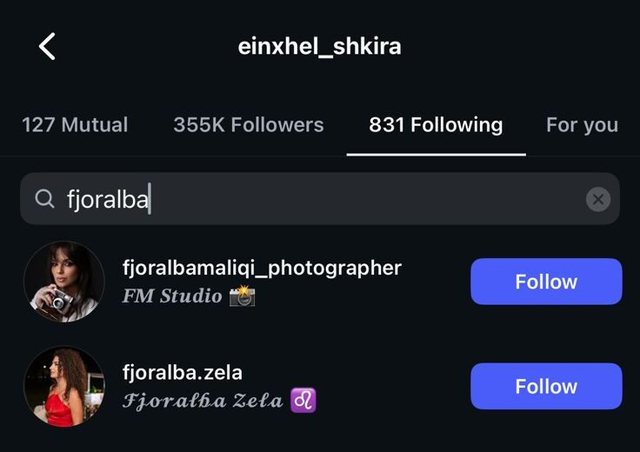The width and height of the screenshot is (640, 452).
Task: Open the 355K Followers tab
Action: 249,125
